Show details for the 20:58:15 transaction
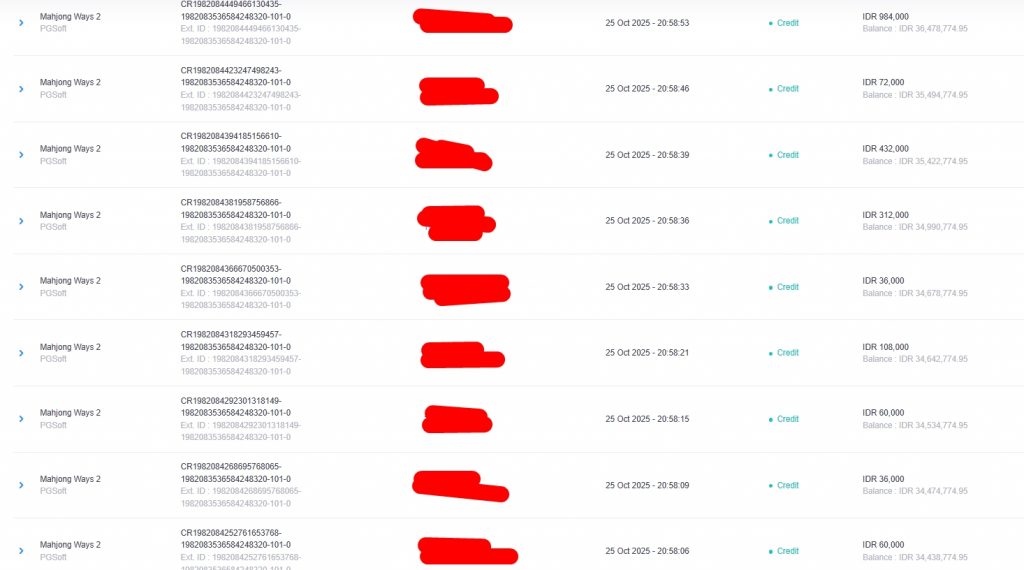This screenshot has height=570, width=1024. tap(21, 419)
